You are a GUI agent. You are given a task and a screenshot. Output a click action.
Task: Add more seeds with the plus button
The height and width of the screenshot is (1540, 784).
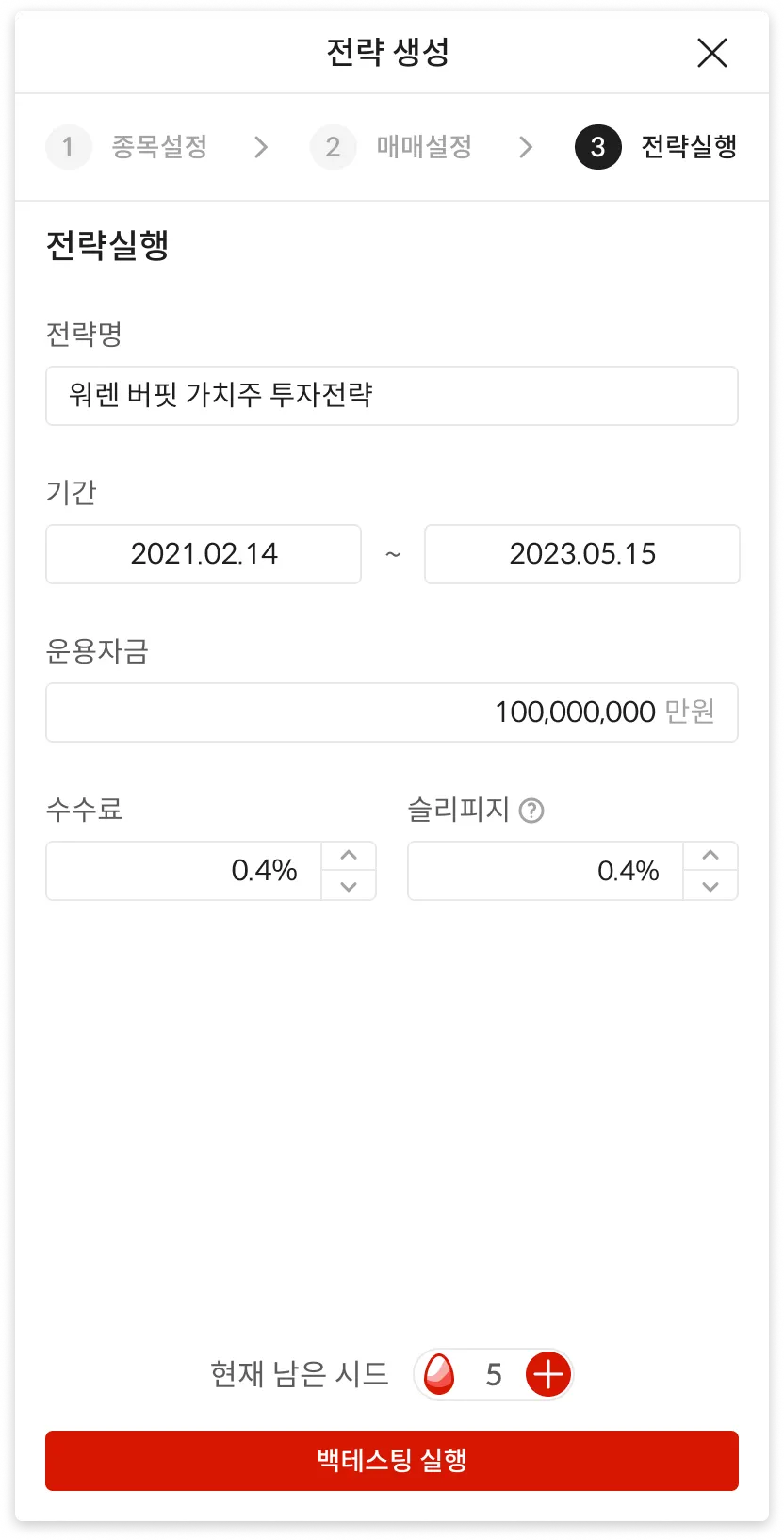click(x=547, y=1374)
